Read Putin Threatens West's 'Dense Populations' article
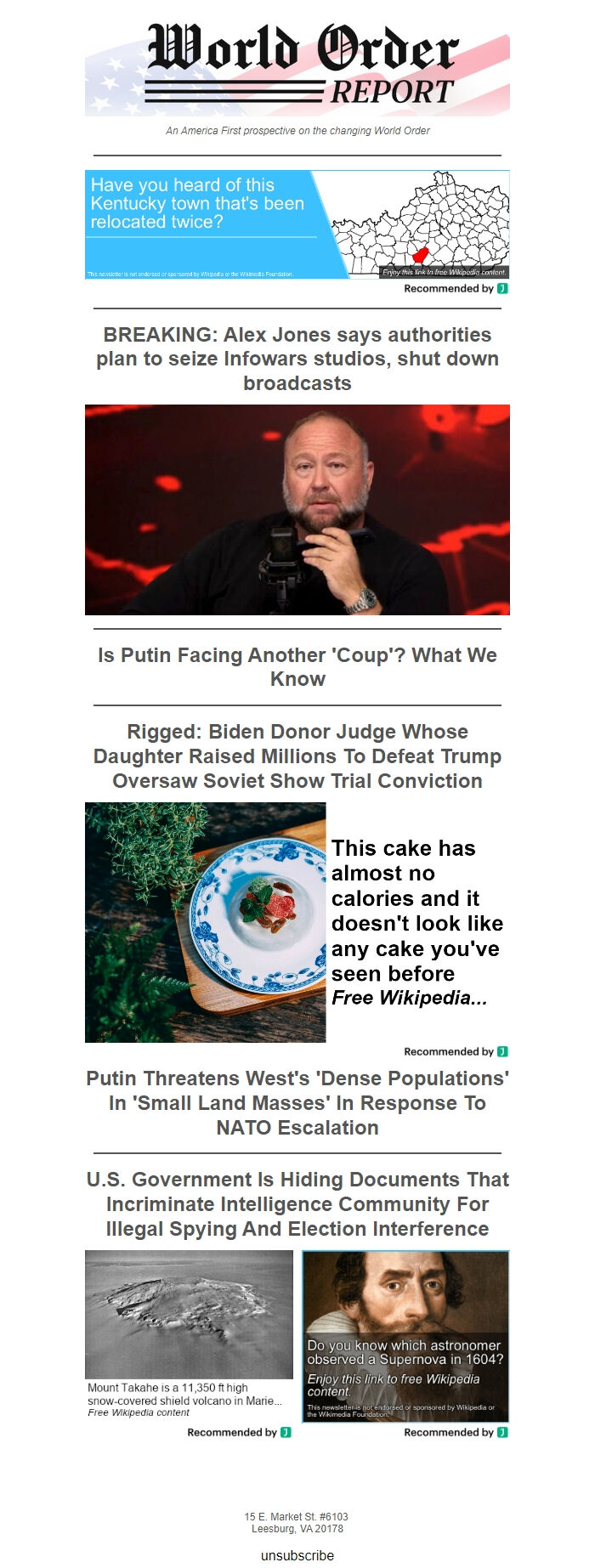 point(297,1103)
